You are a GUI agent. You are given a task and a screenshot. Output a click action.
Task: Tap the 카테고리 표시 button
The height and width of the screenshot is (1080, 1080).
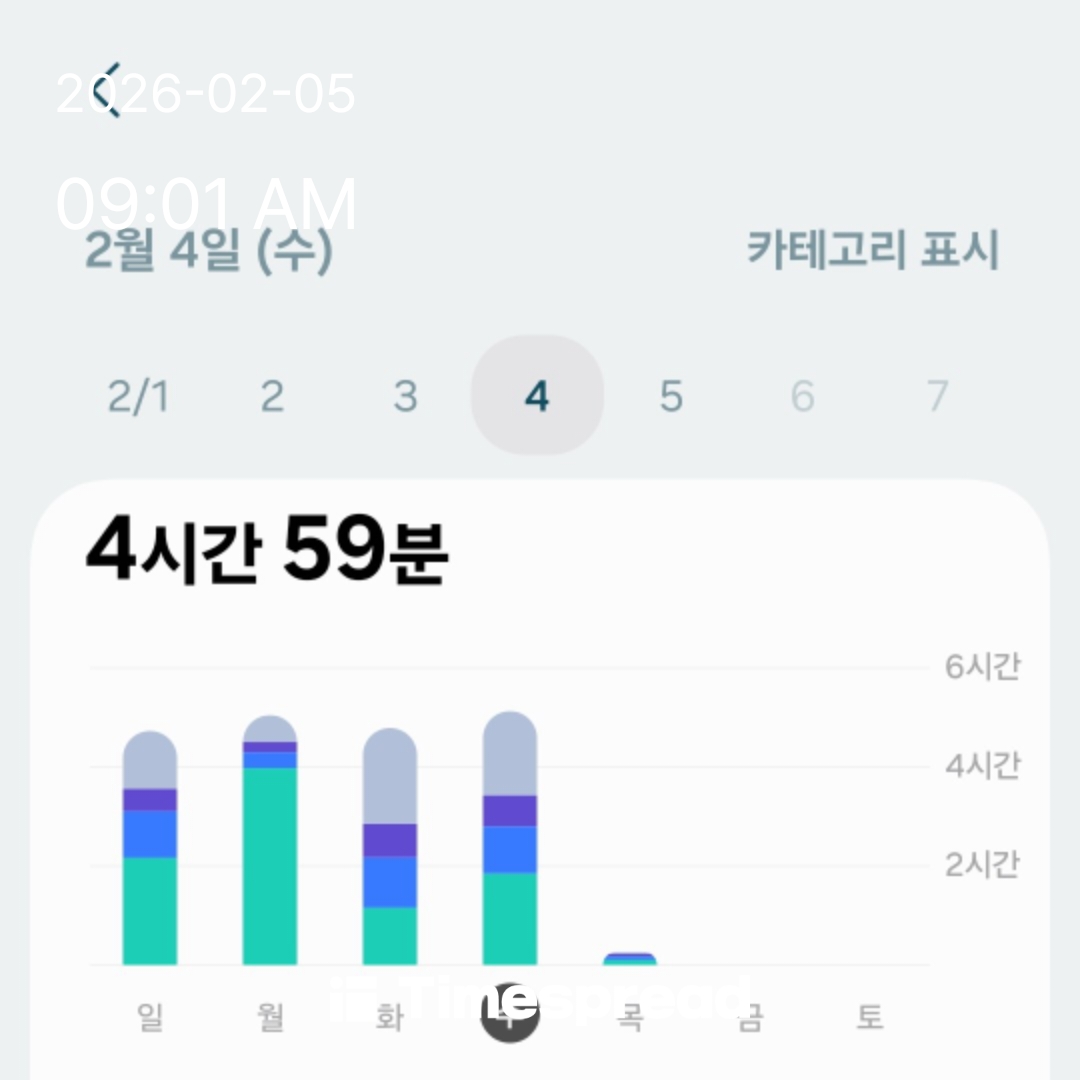pyautogui.click(x=872, y=250)
